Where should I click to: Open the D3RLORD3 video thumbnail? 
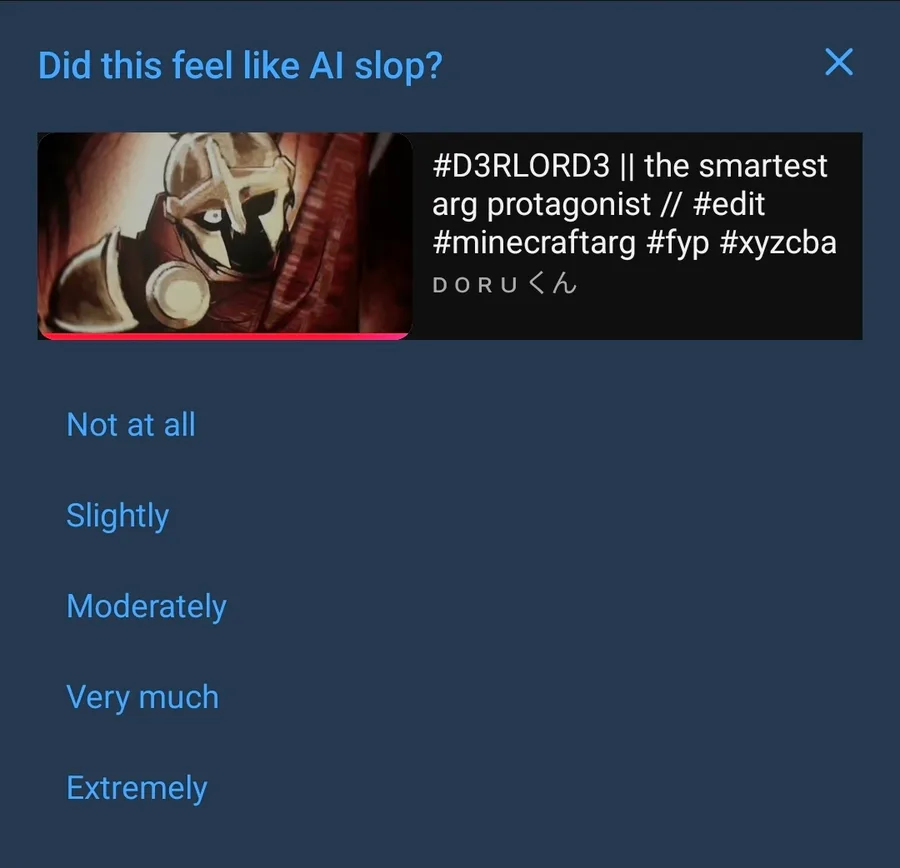coord(224,236)
